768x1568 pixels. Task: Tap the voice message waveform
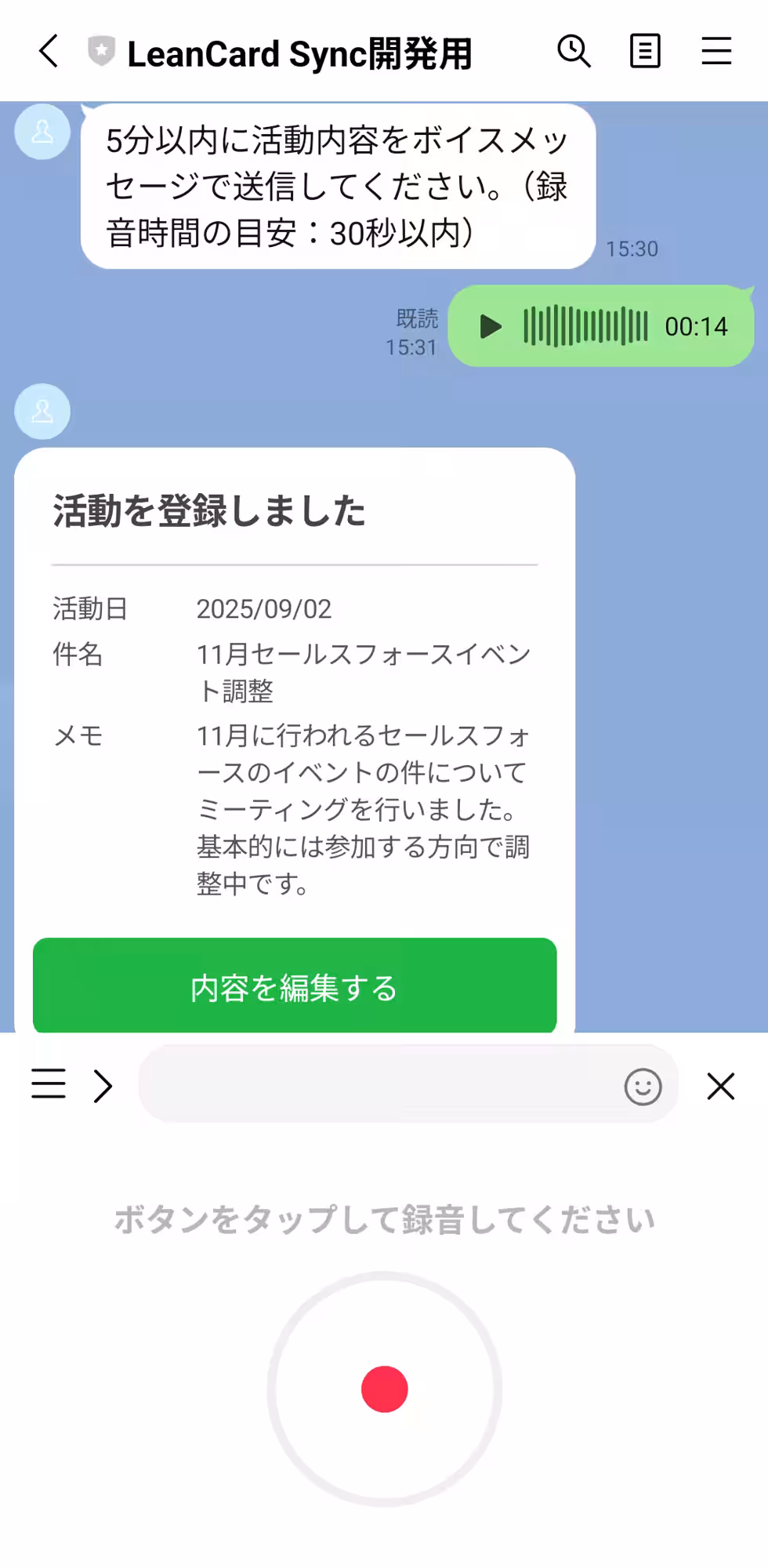tap(586, 325)
